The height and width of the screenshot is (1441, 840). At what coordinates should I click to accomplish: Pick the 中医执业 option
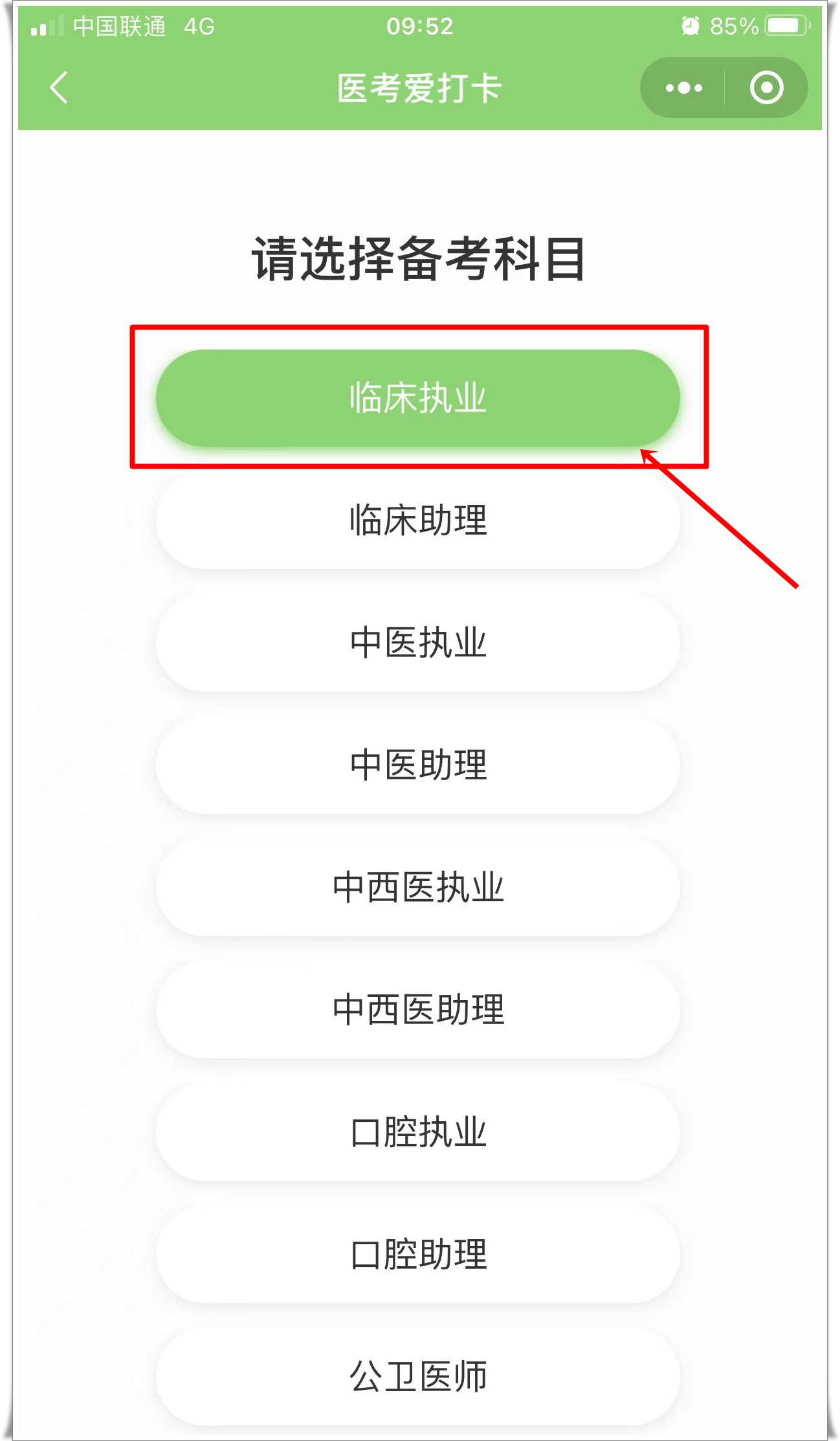[418, 642]
